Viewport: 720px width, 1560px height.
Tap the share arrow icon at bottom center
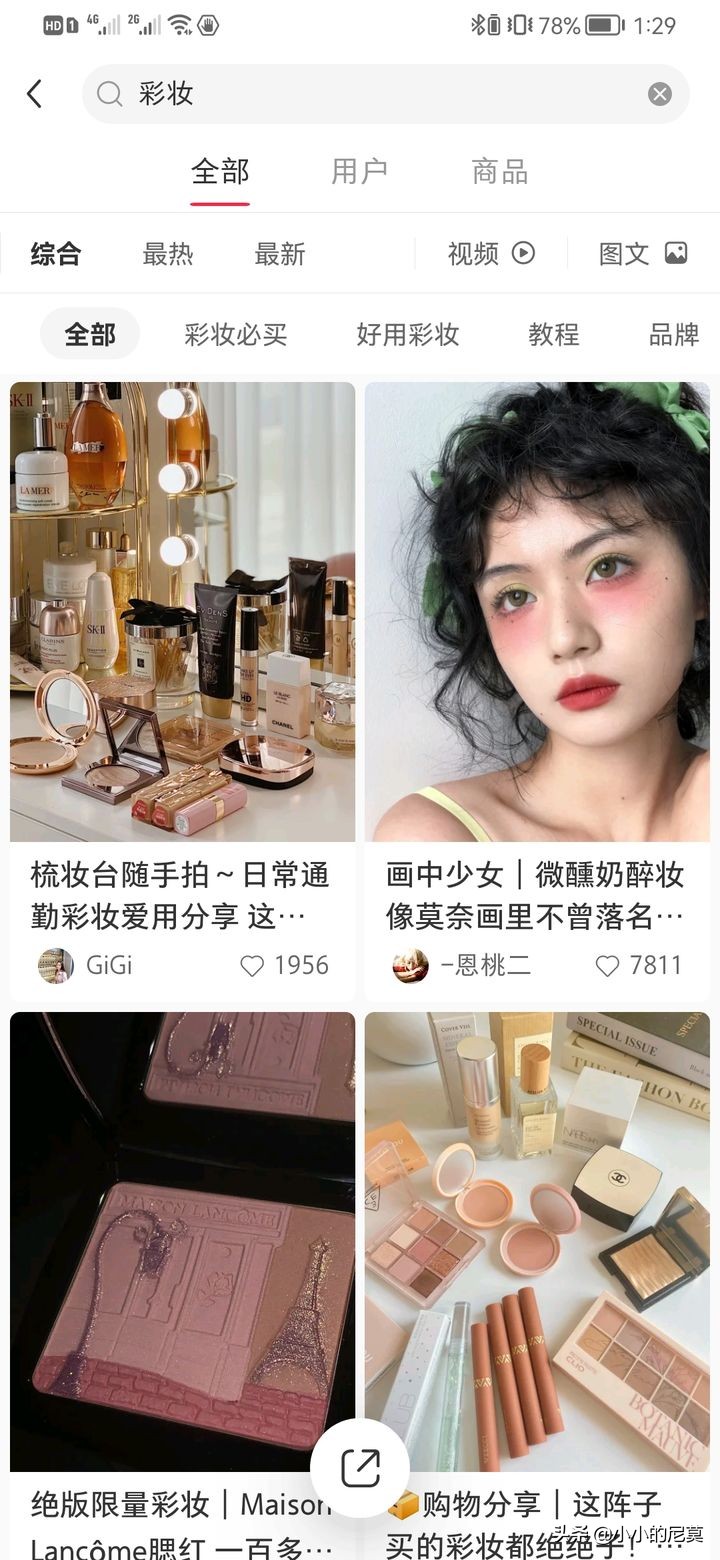(360, 1467)
